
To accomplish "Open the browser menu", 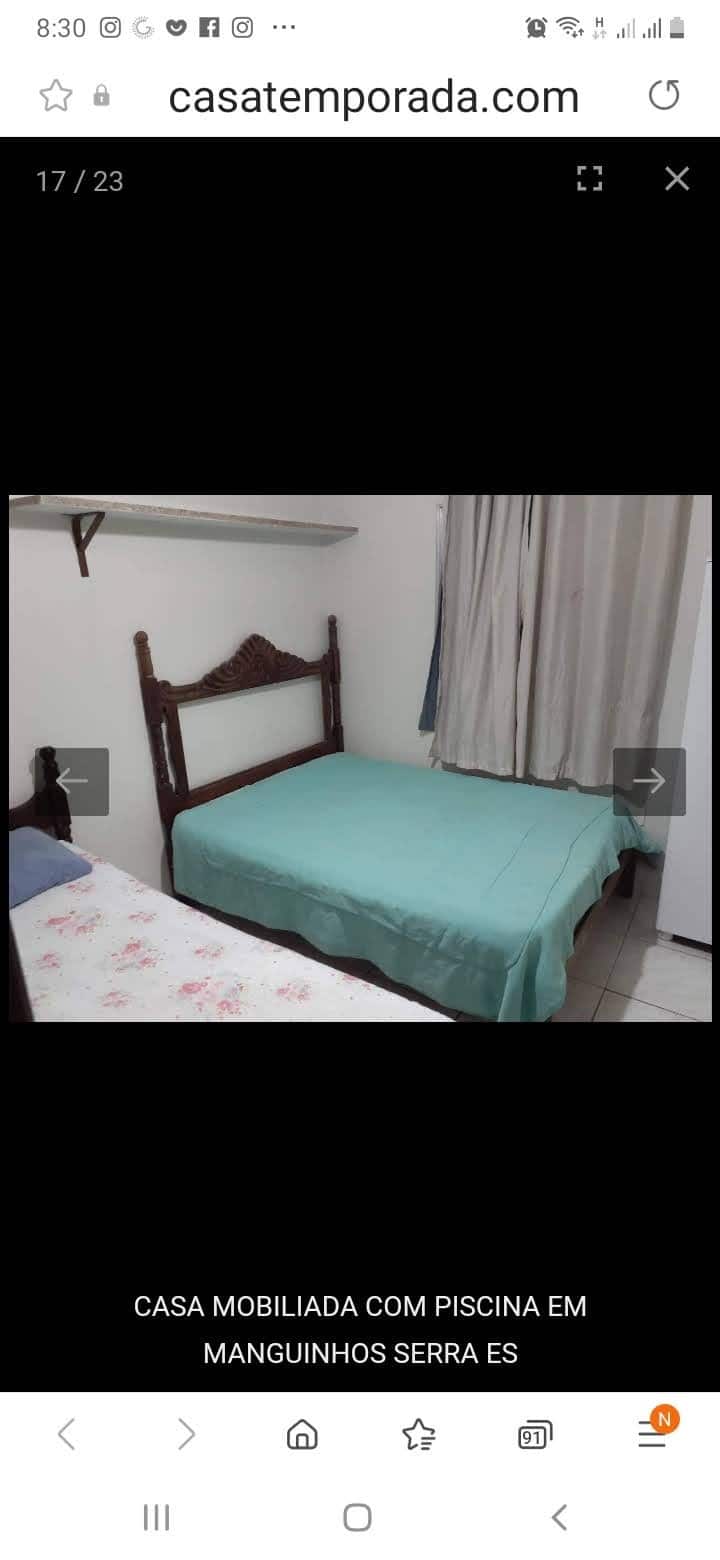I will [652, 1435].
